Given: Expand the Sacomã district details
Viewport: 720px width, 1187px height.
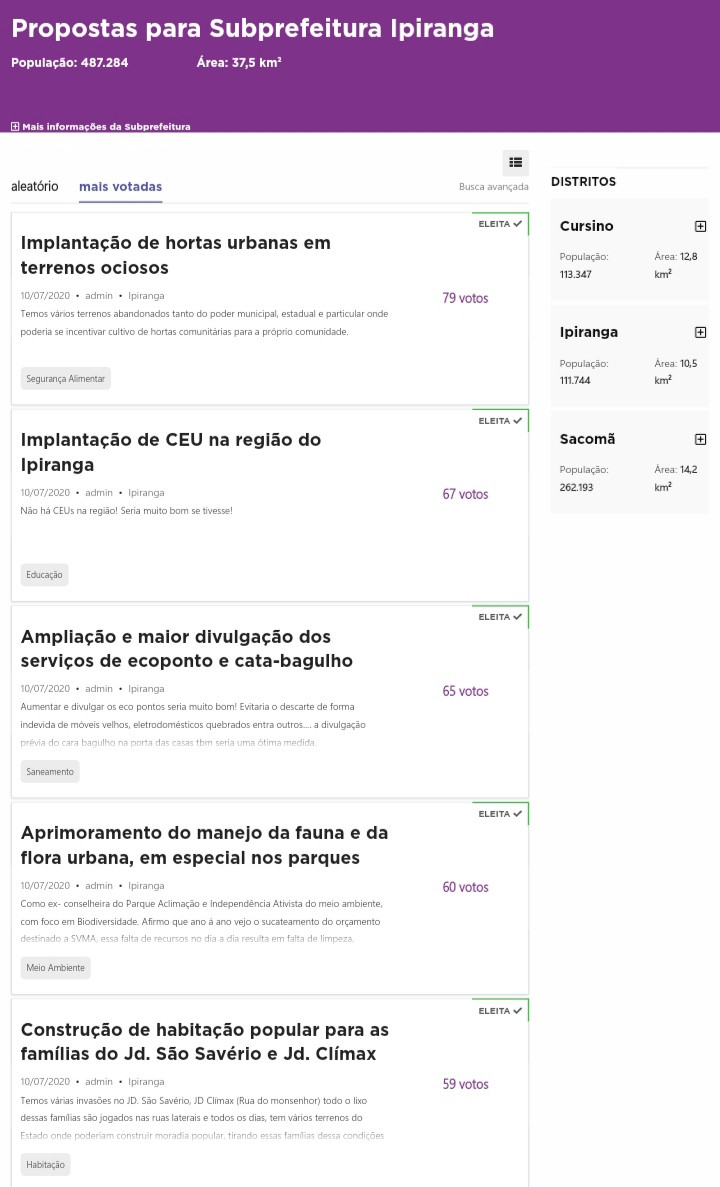Looking at the screenshot, I should pyautogui.click(x=700, y=439).
